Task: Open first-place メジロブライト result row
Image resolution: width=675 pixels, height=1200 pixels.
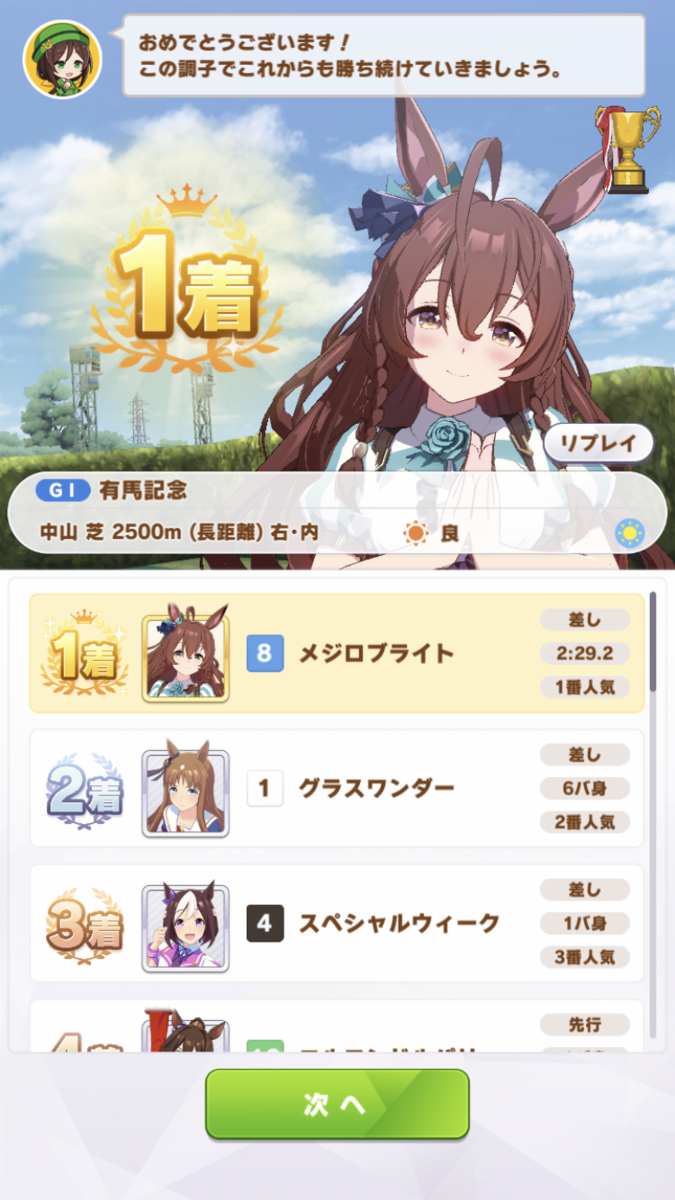Action: 337,653
